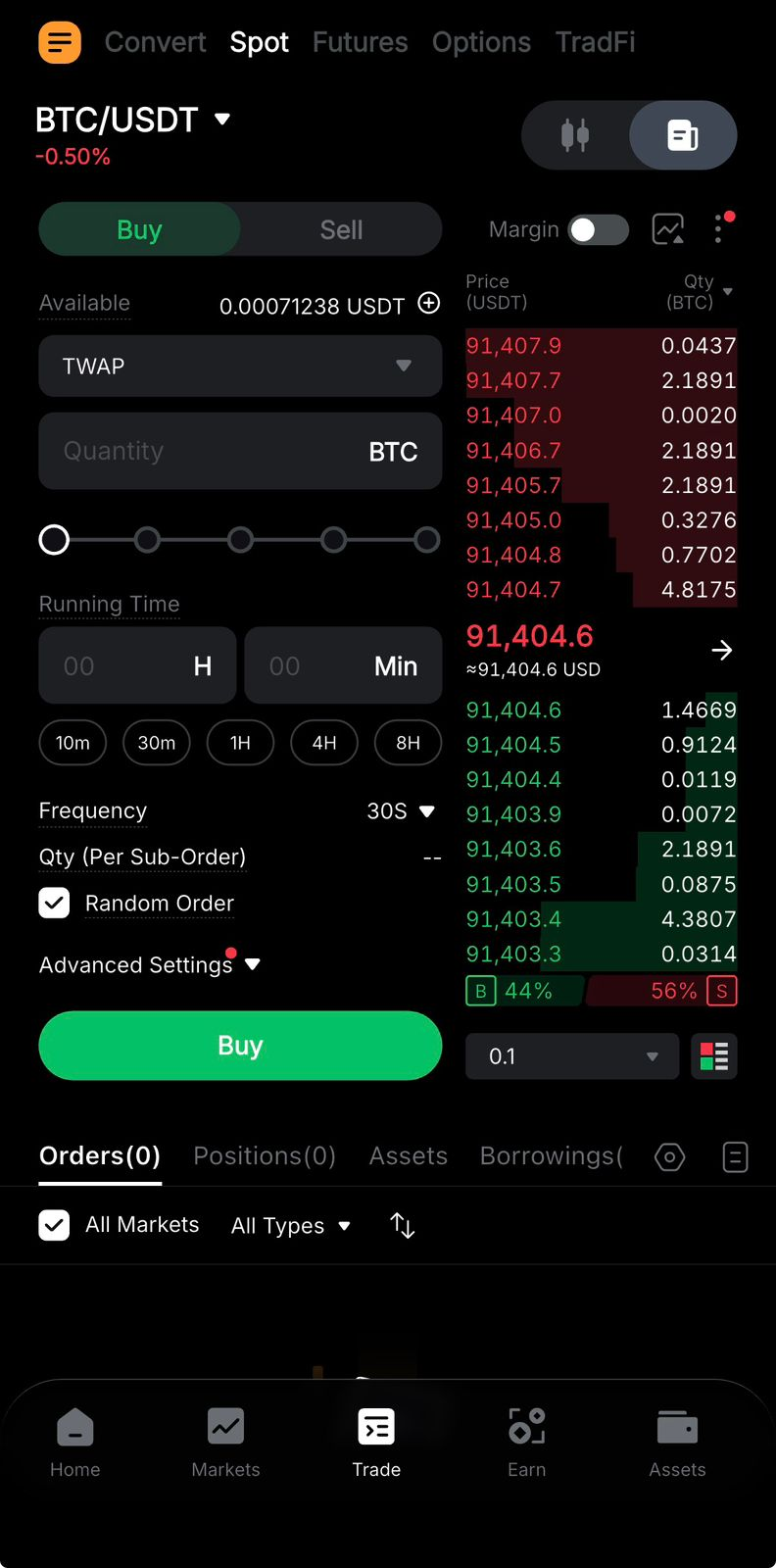Open the Positions(0) tab
Screen dimensions: 776x1568
coord(264,1155)
